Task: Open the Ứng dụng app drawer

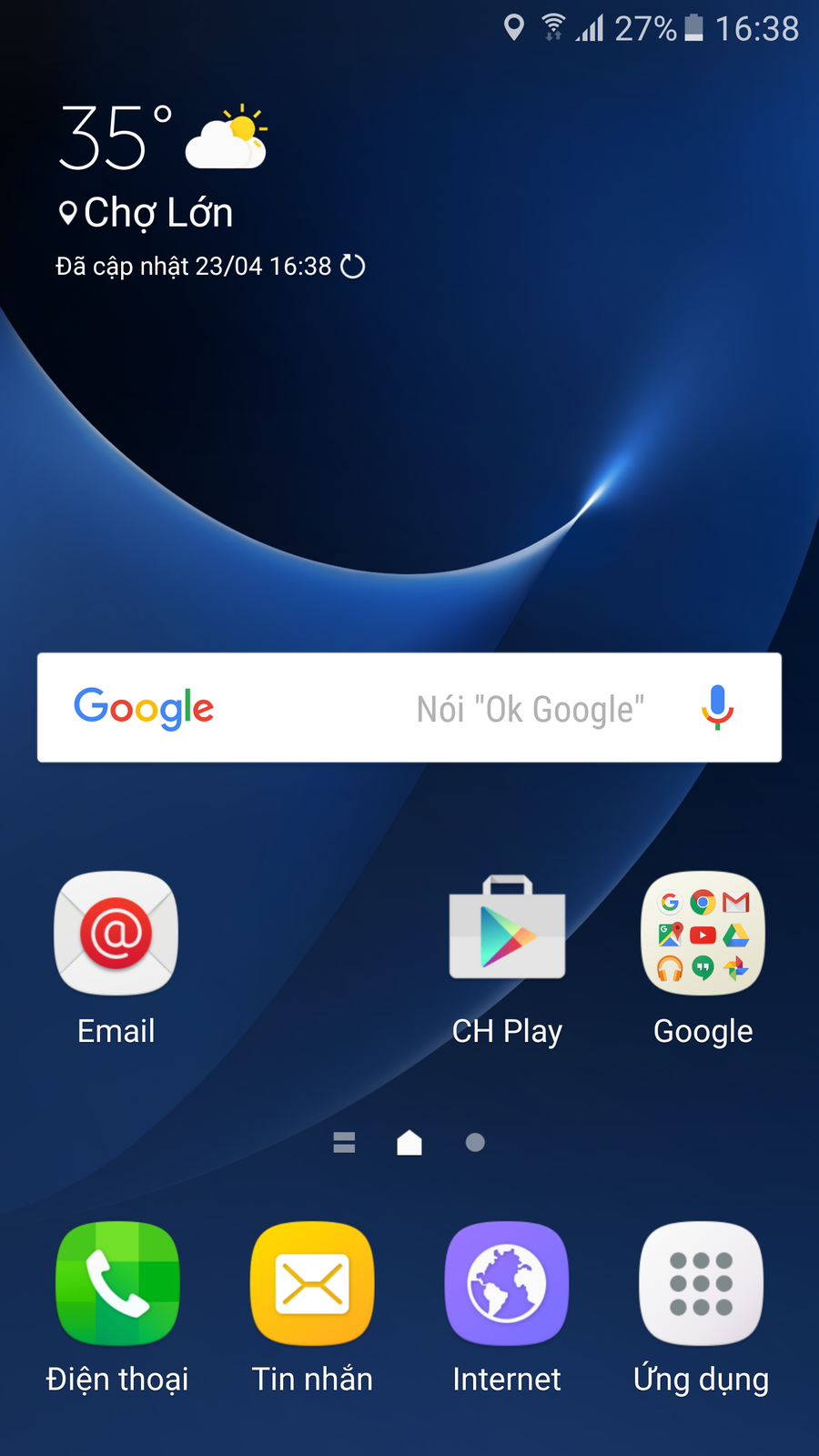Action: 701,1284
